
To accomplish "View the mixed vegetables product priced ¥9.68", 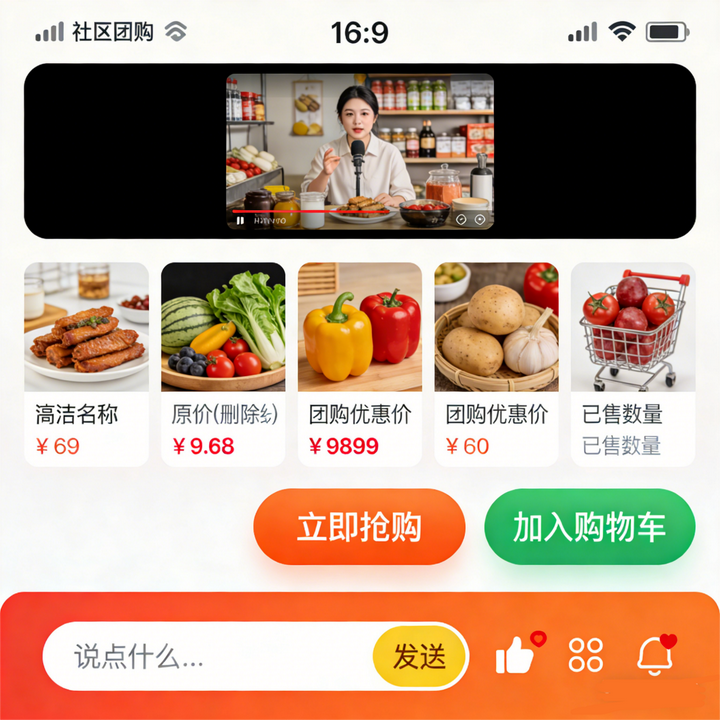I will (x=223, y=364).
